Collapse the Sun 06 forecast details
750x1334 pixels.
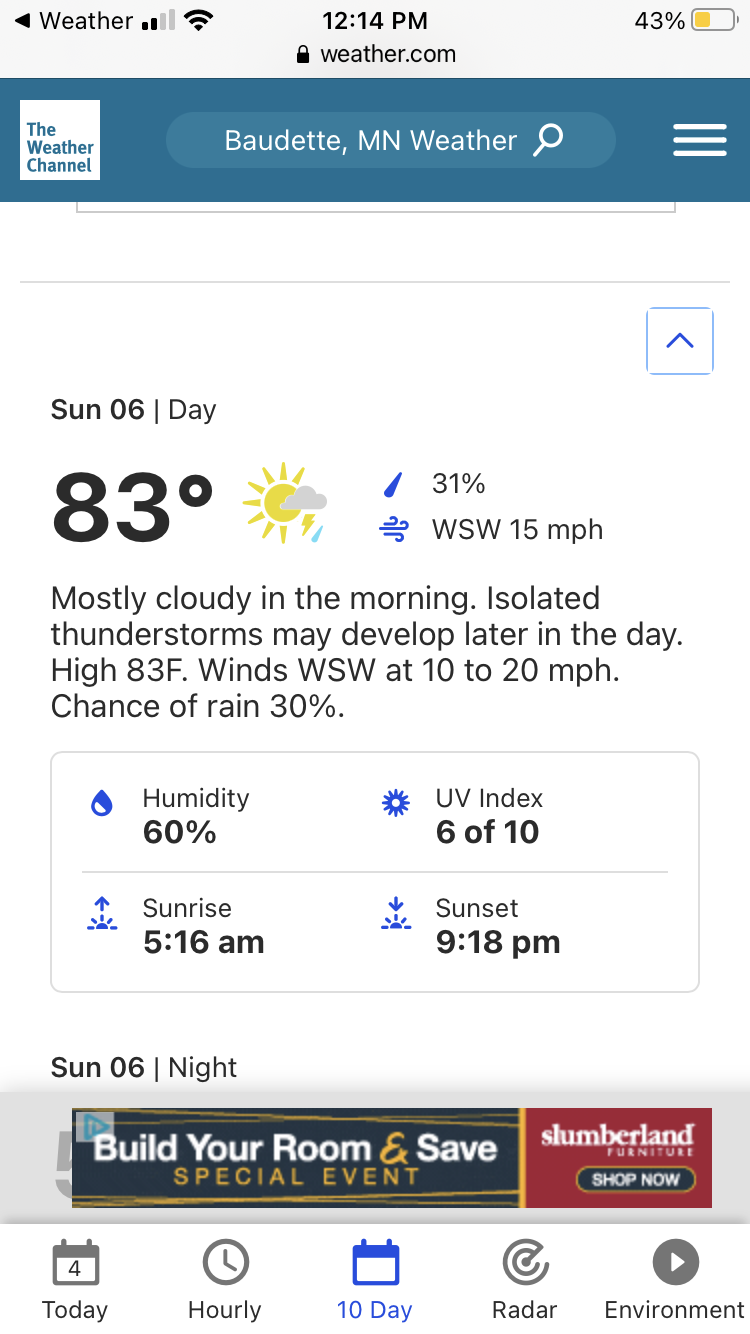click(x=680, y=341)
